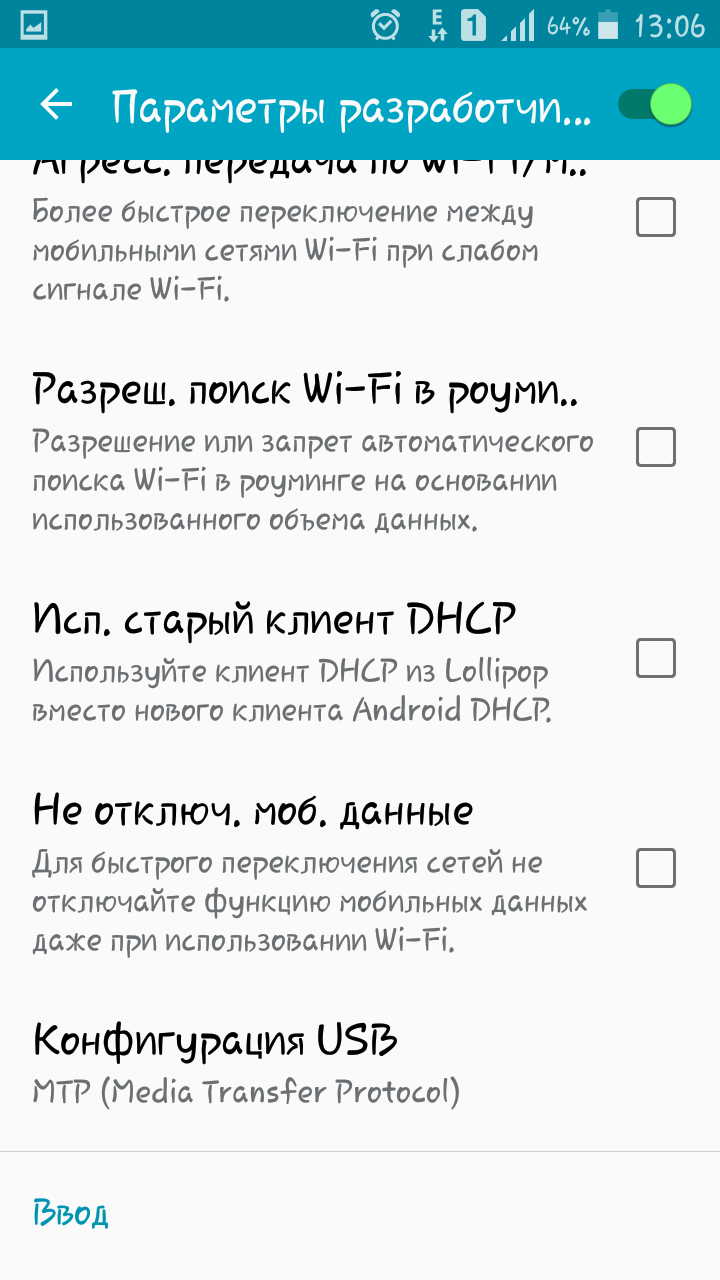Go back from developer options

[56, 104]
